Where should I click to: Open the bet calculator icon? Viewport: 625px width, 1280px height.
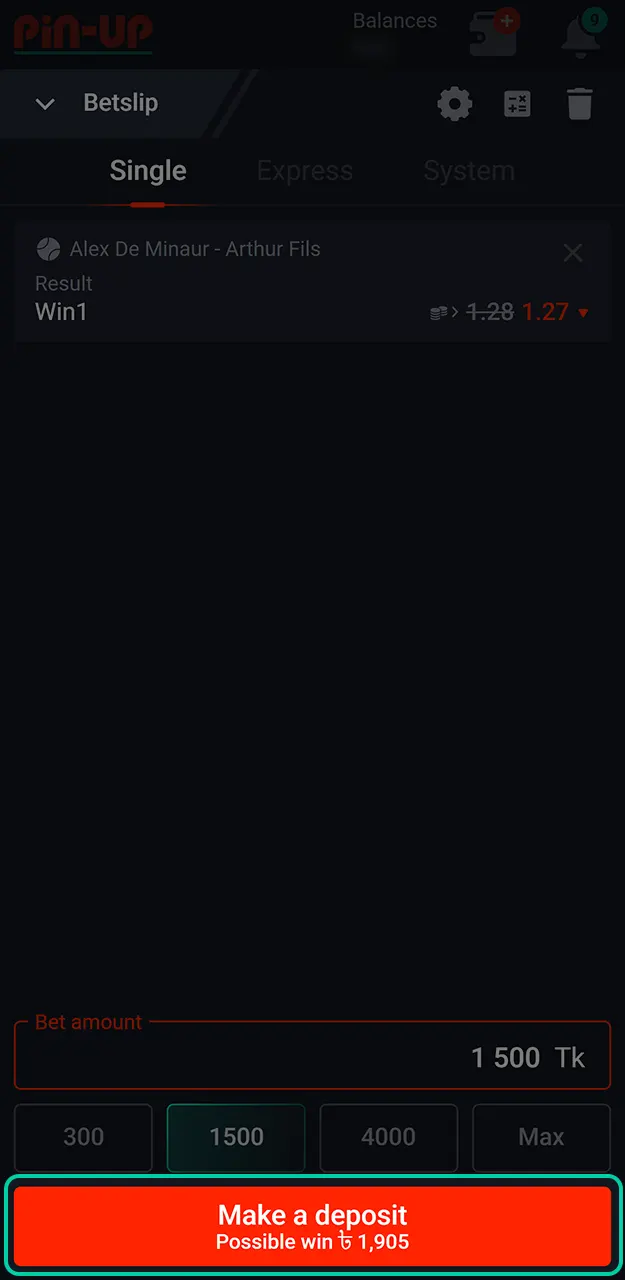517,103
